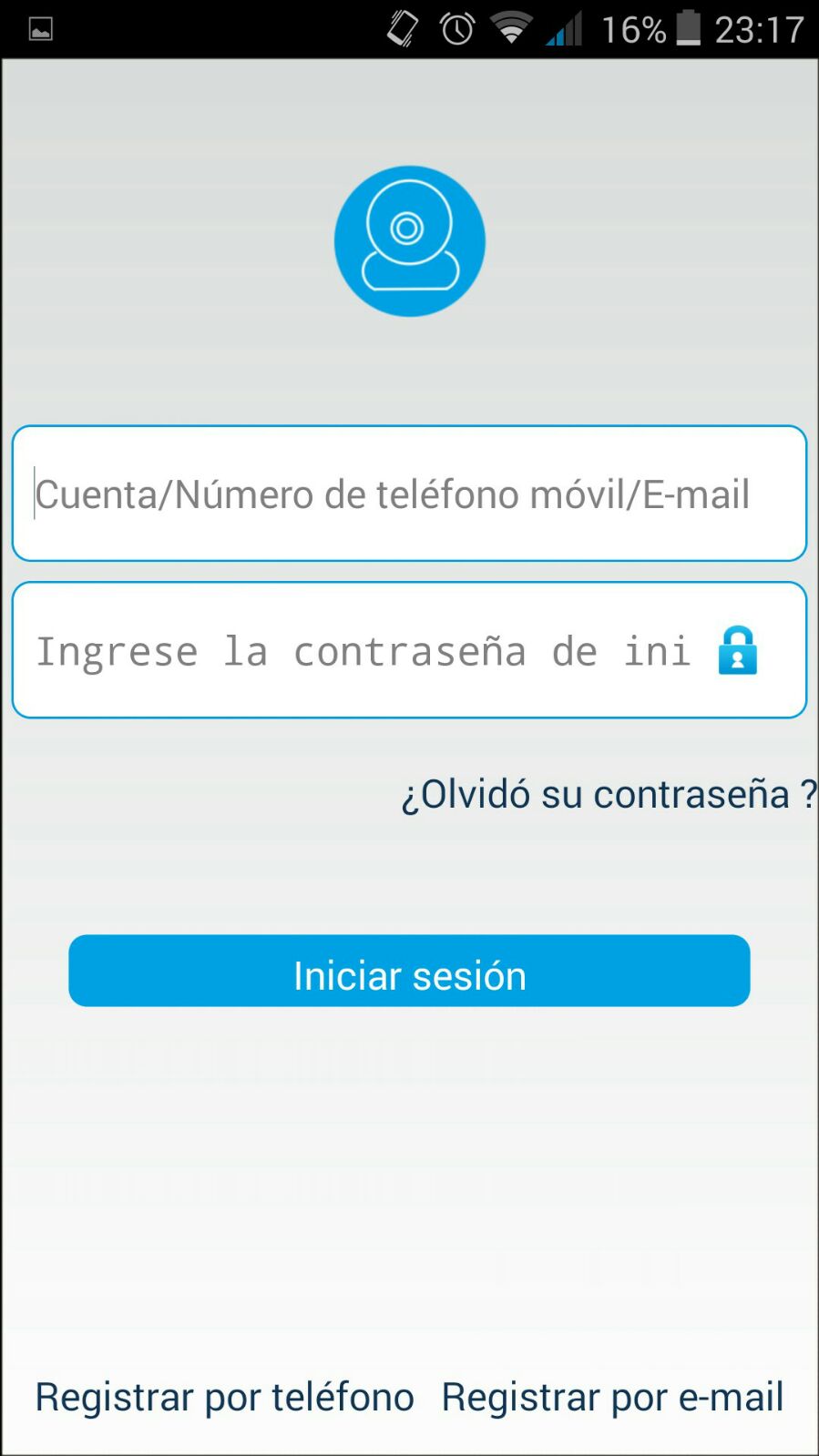Toggle password visibility with the lock icon
This screenshot has width=819, height=1456.
click(737, 650)
